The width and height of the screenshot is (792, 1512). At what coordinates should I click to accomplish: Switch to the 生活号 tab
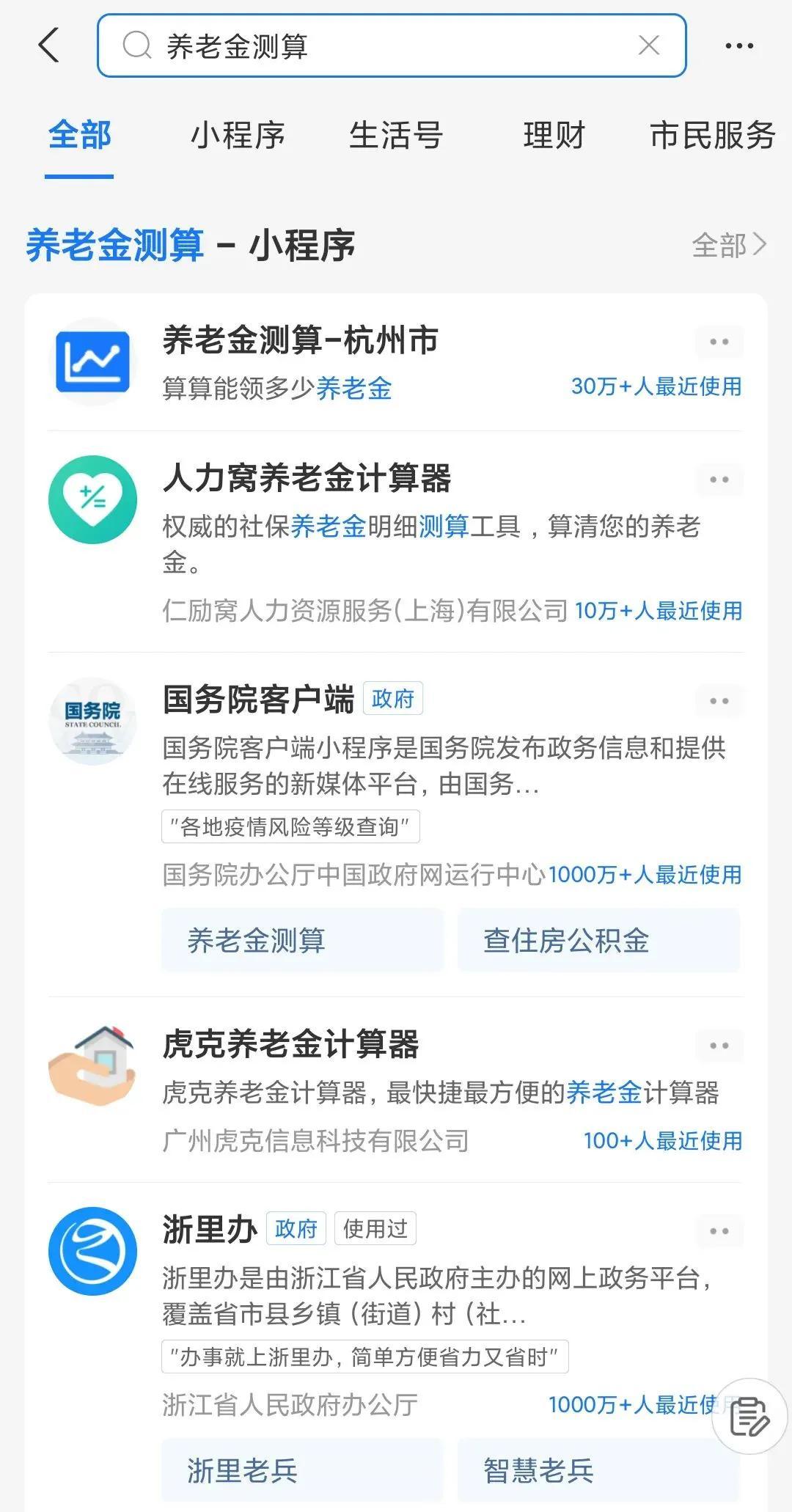tap(396, 136)
